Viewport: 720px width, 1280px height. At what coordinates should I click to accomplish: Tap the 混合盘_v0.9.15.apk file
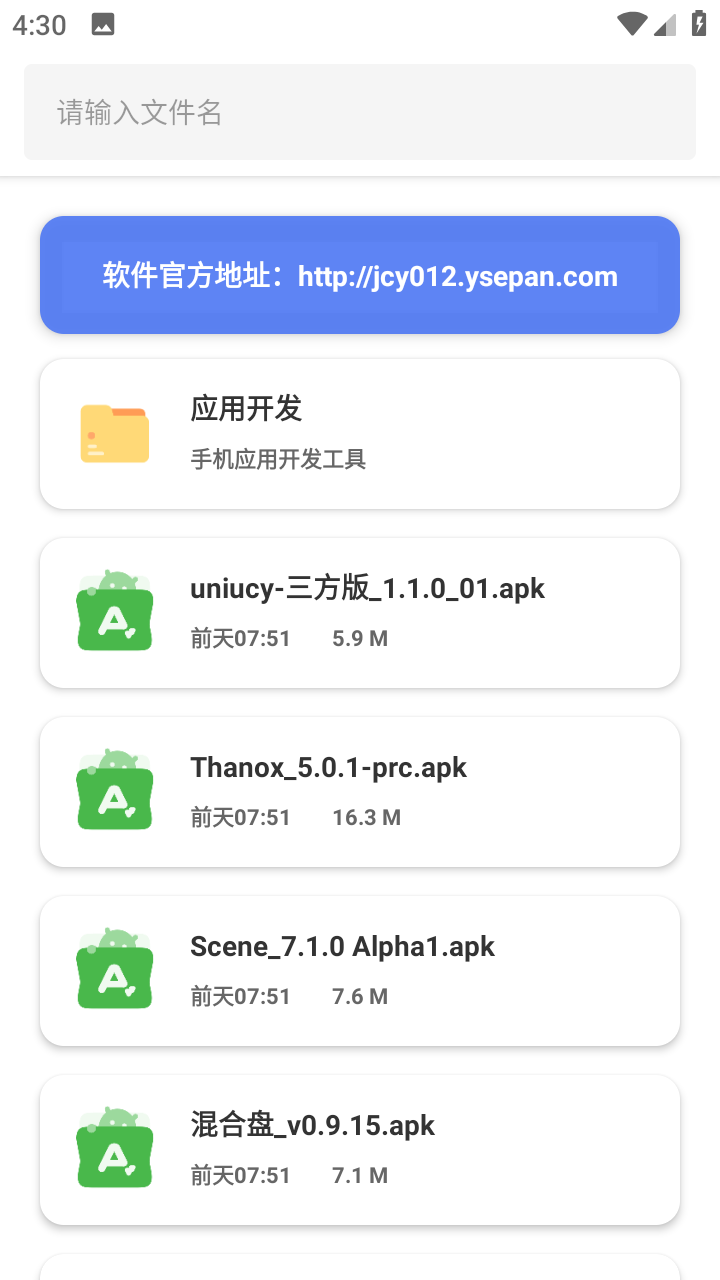[360, 1150]
